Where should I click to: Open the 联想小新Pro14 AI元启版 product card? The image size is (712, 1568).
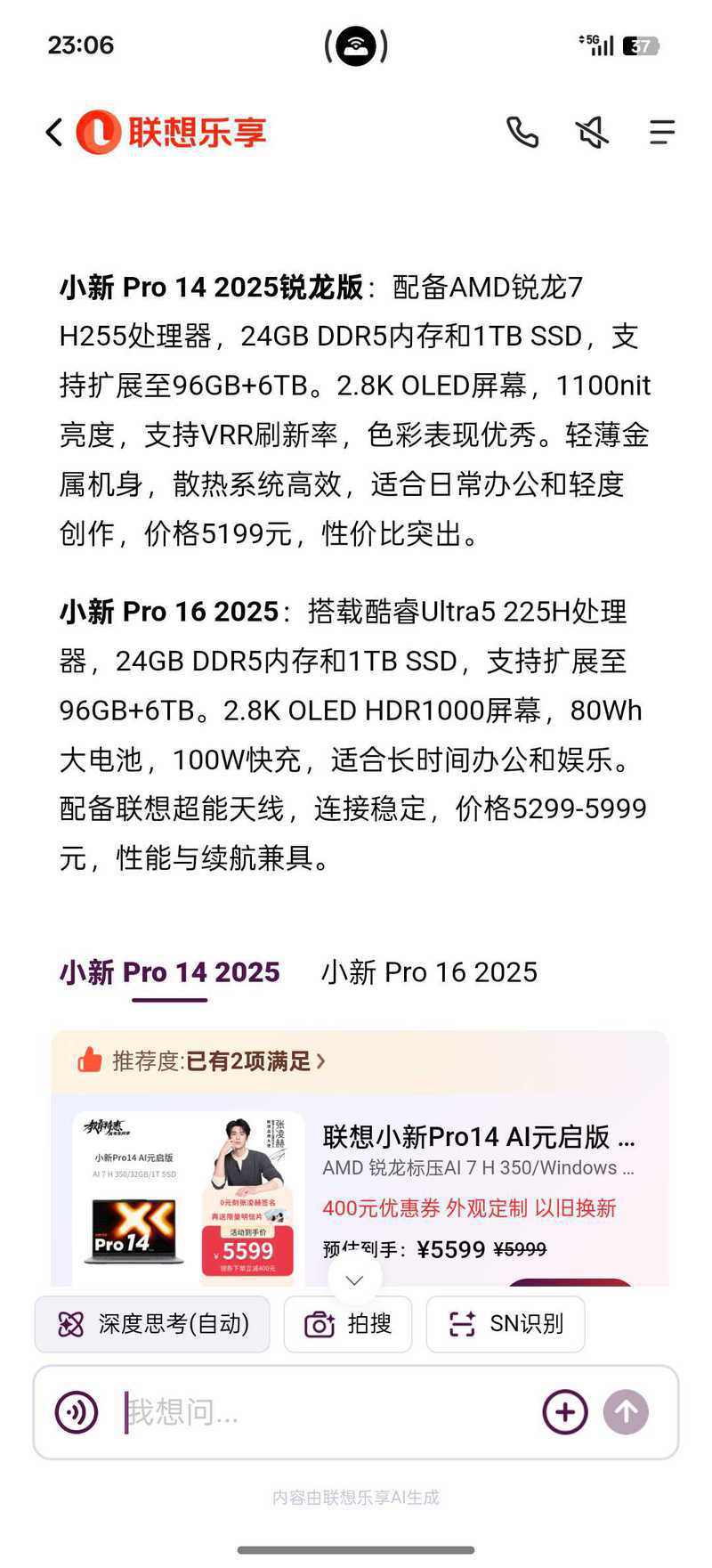pos(479,1138)
